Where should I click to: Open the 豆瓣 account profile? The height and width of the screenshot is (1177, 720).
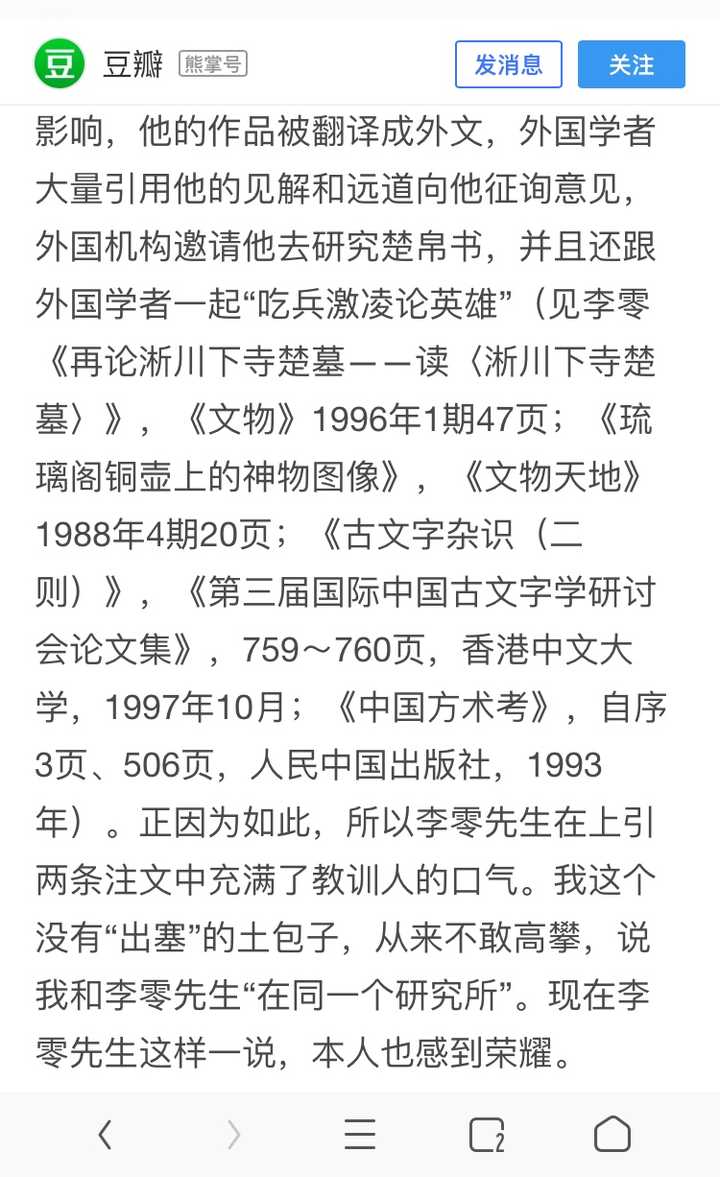pos(132,65)
